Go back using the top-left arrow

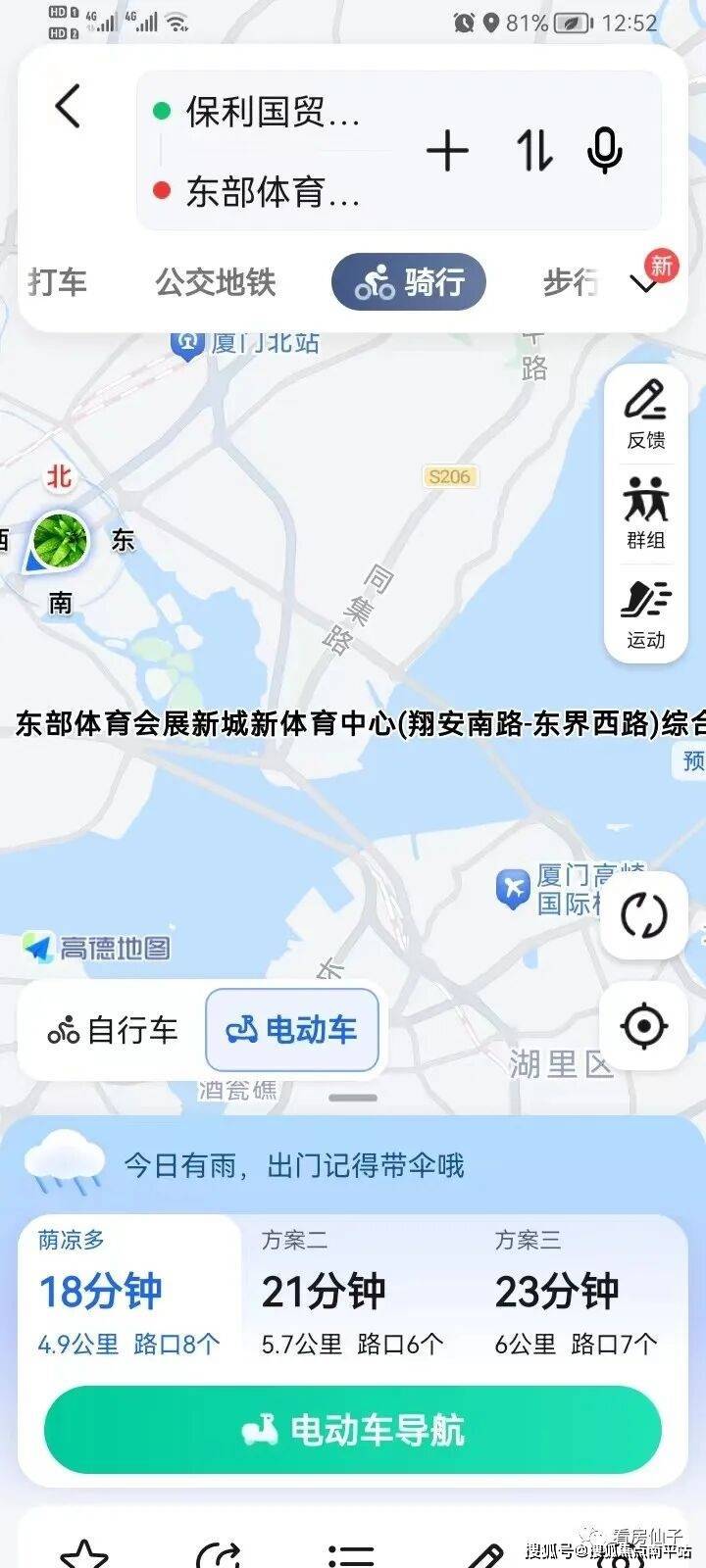tap(68, 106)
